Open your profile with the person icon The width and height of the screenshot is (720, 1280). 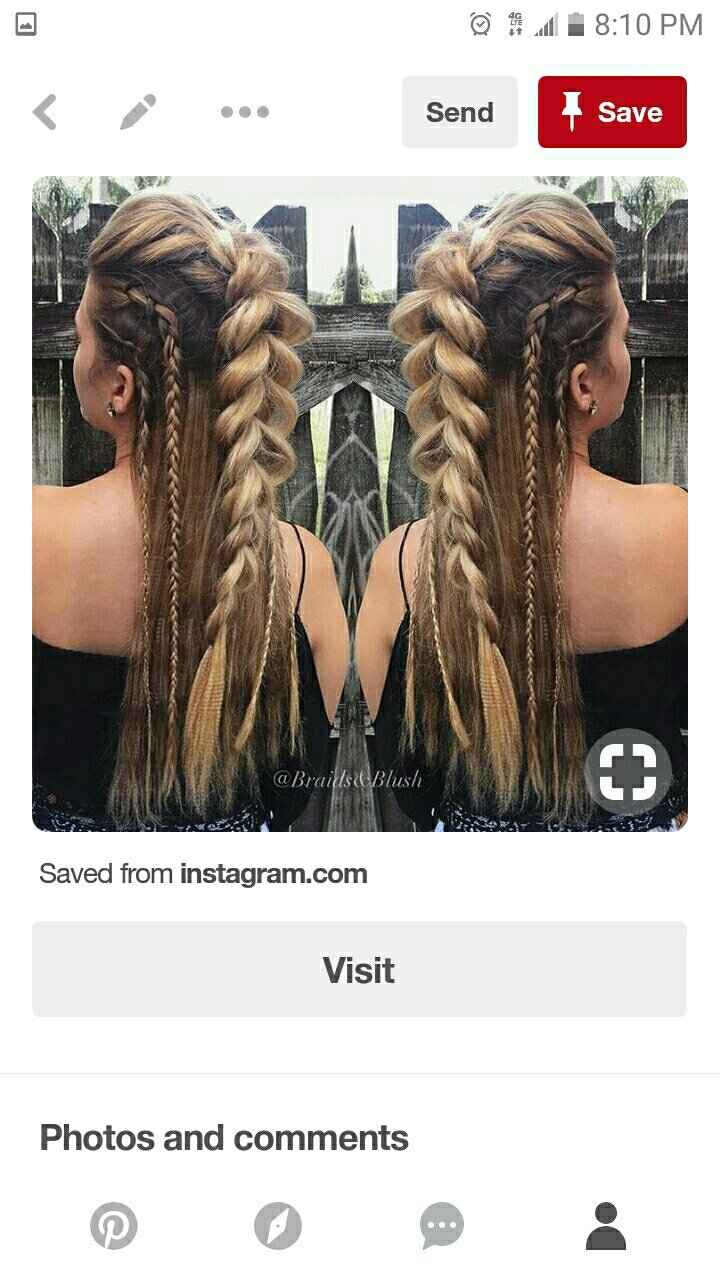point(606,1222)
